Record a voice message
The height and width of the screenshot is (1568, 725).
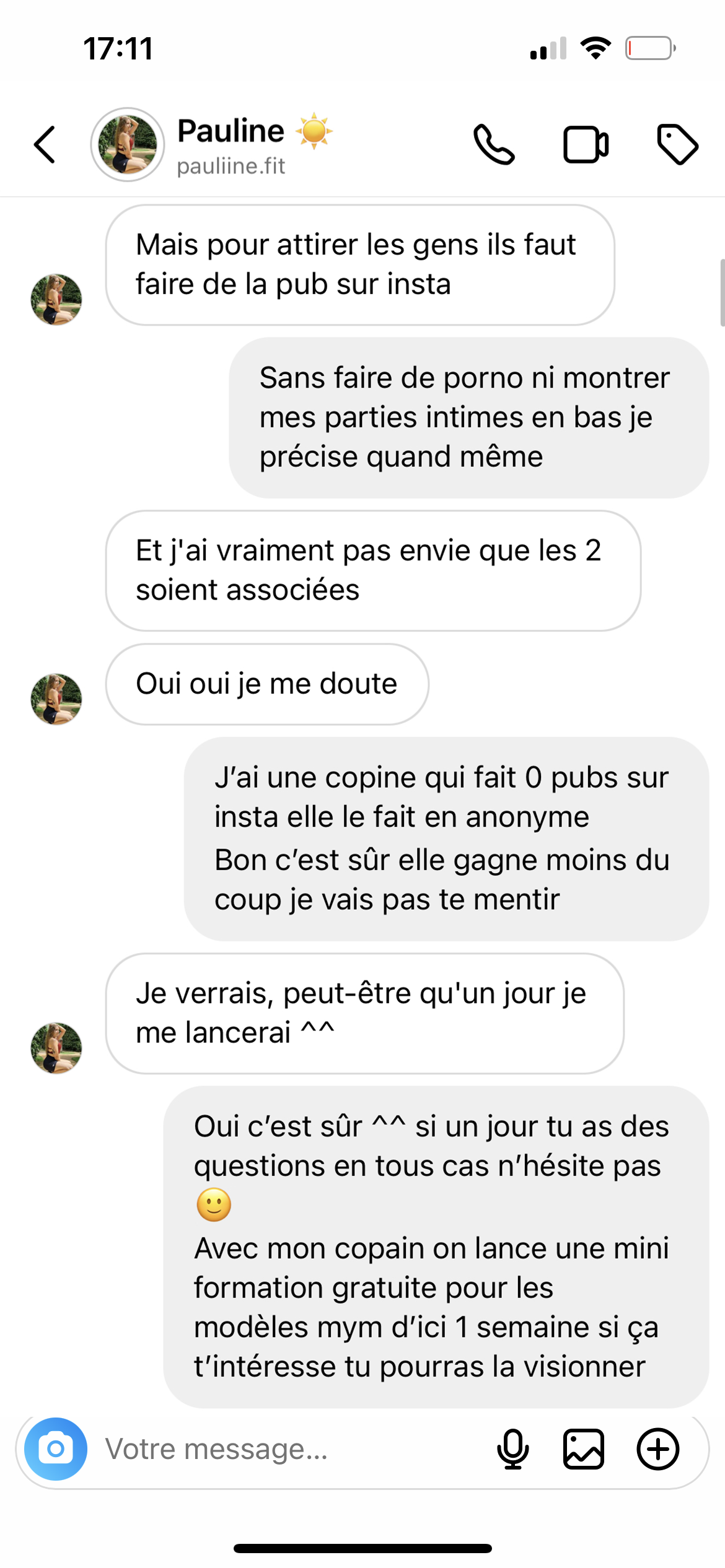coord(513,1449)
